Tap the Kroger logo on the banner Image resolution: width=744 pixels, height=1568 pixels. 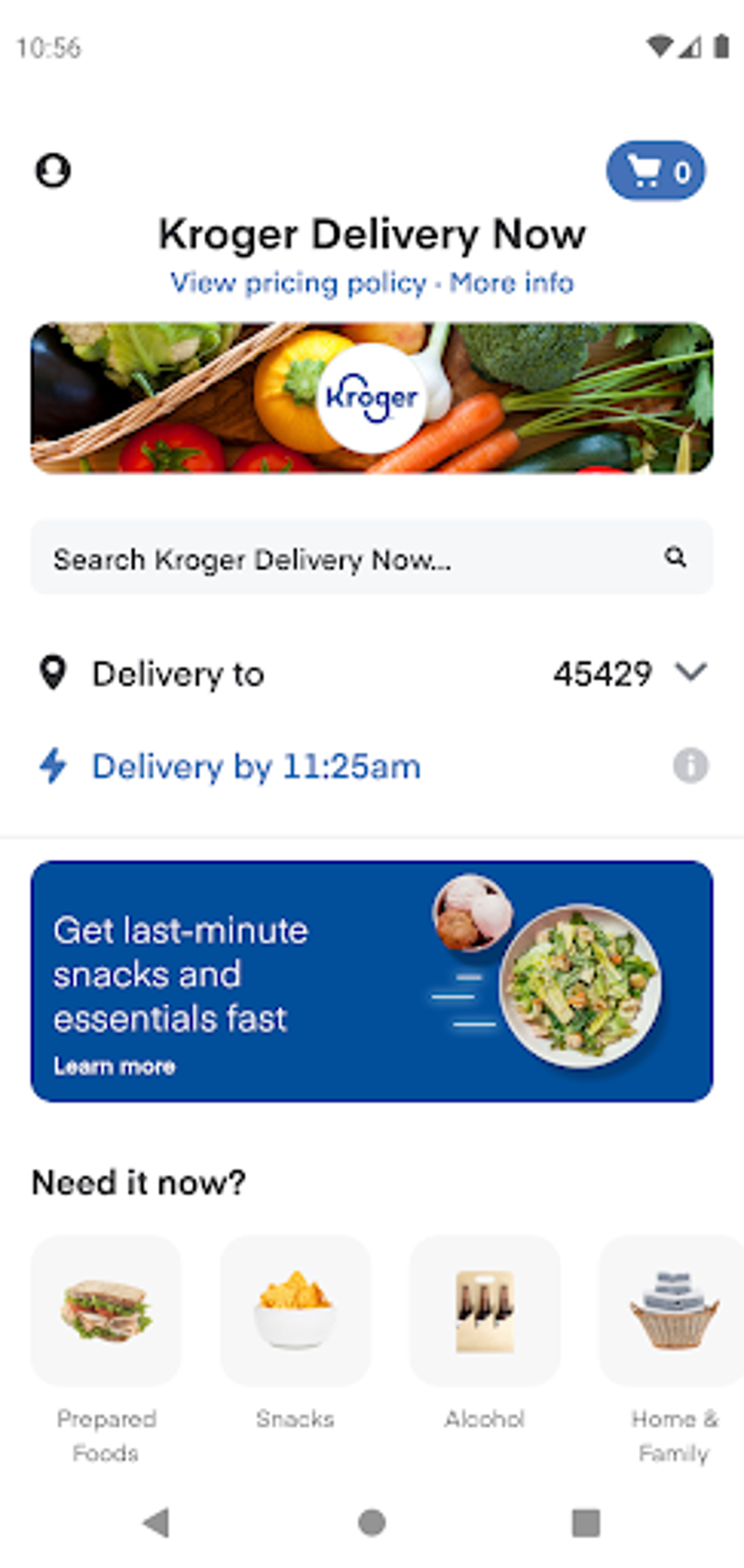tap(373, 396)
